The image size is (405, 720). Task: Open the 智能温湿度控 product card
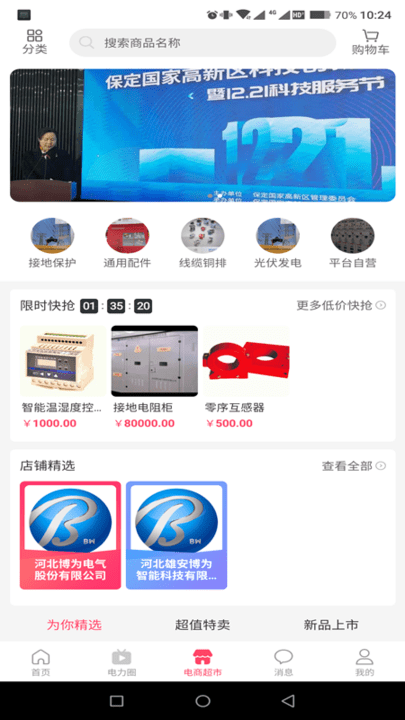tap(63, 377)
